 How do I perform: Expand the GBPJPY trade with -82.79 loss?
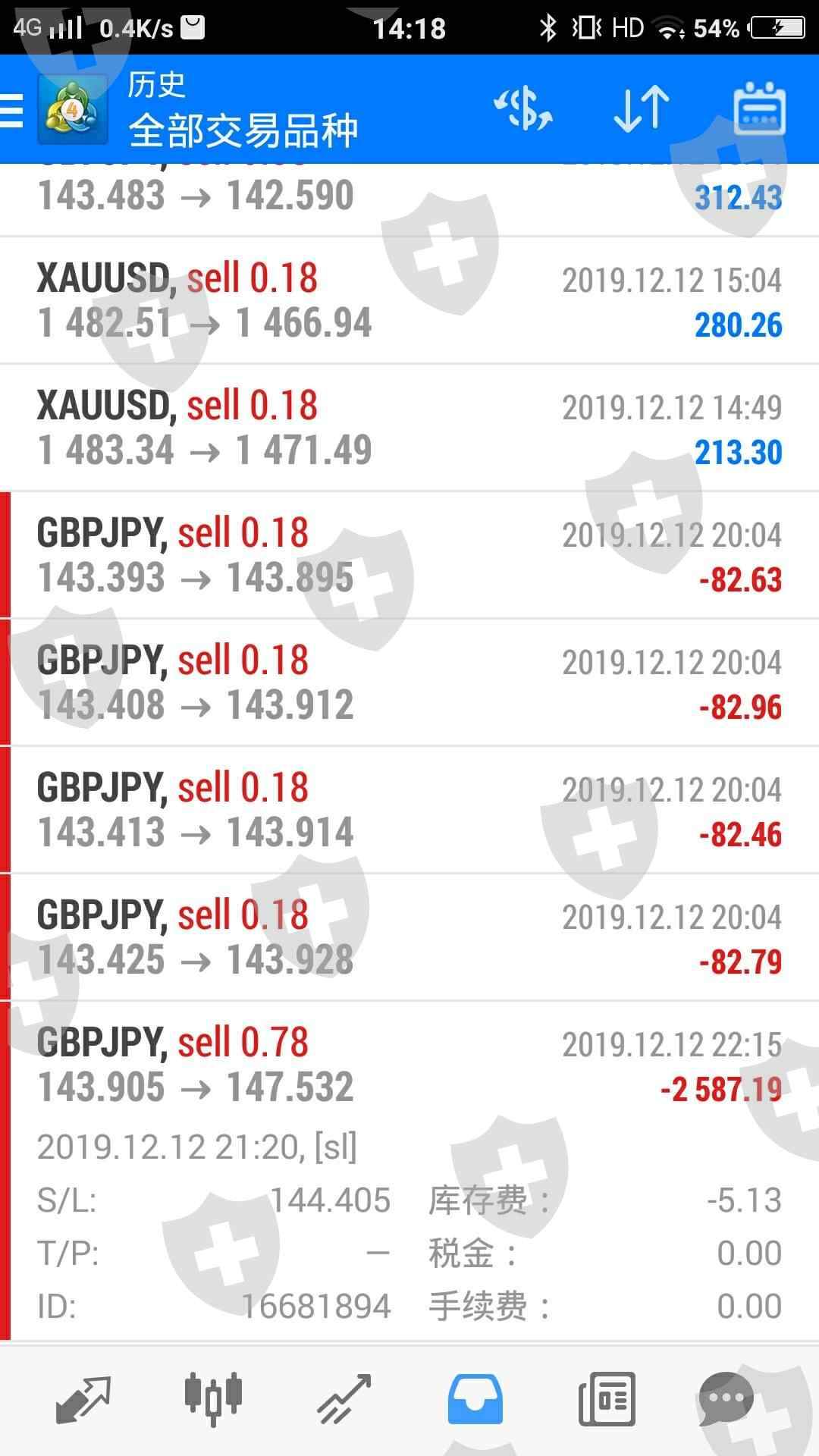pos(409,938)
